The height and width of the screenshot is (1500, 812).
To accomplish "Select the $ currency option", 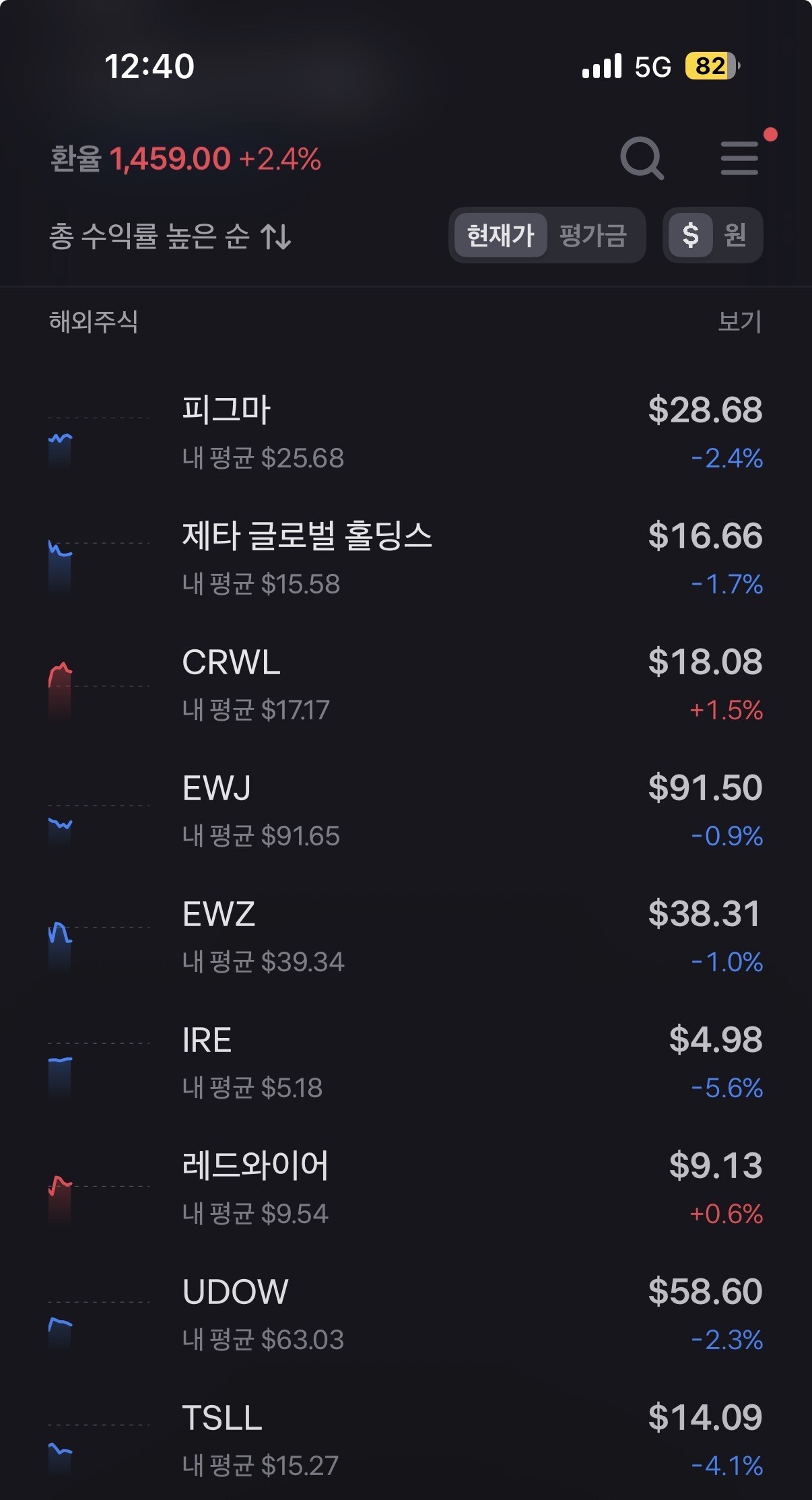I will [x=690, y=236].
